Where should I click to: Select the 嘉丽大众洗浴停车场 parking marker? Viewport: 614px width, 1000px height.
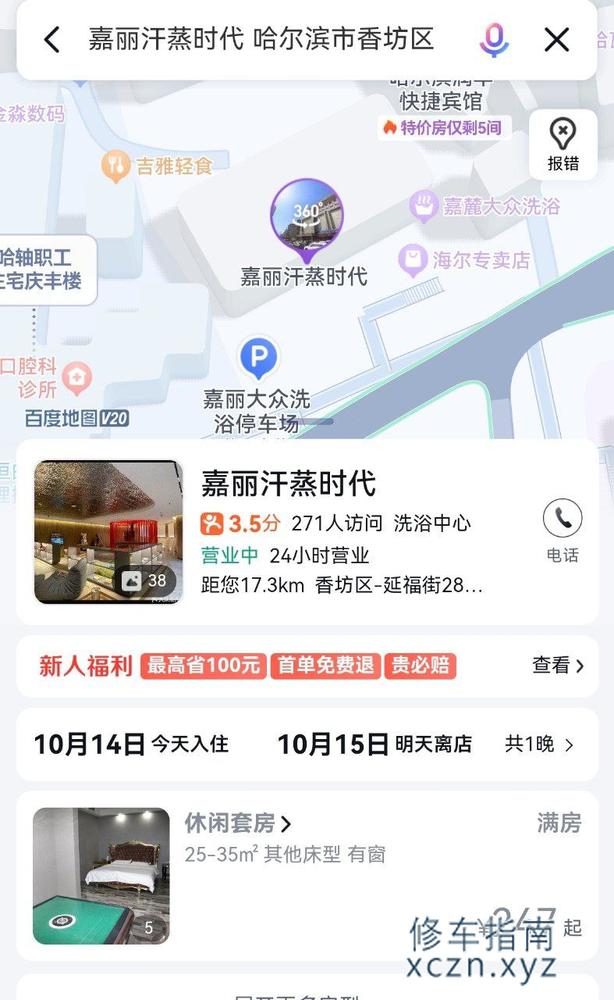point(259,358)
